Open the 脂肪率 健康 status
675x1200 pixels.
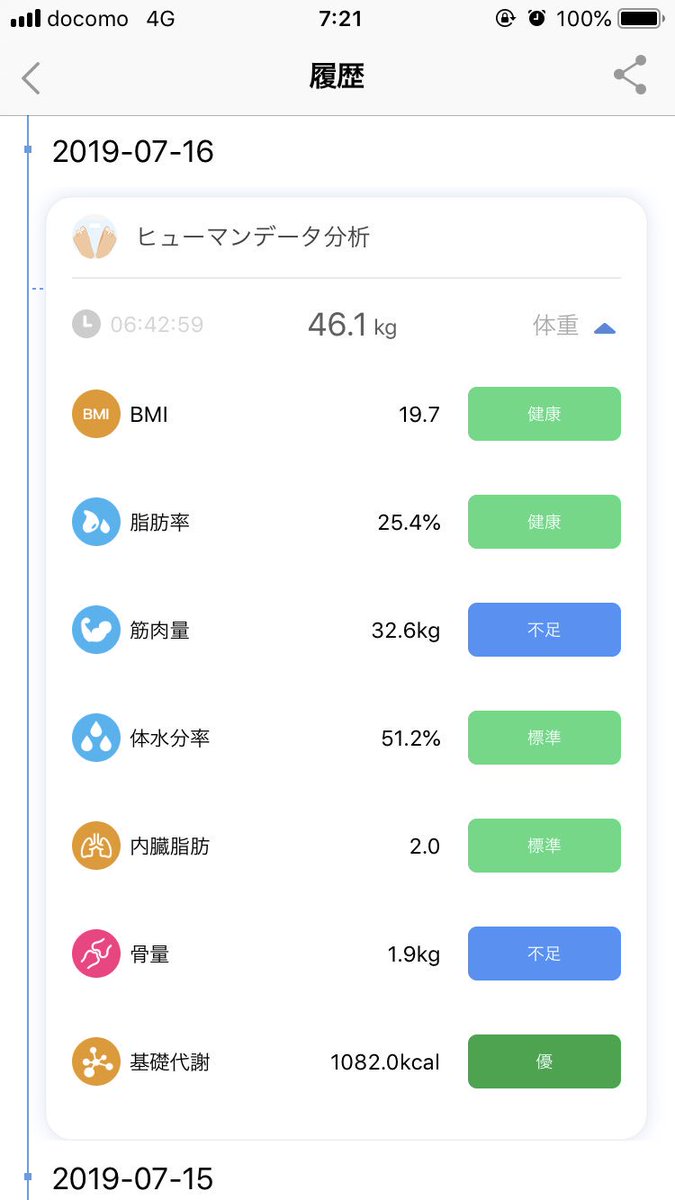(x=544, y=522)
